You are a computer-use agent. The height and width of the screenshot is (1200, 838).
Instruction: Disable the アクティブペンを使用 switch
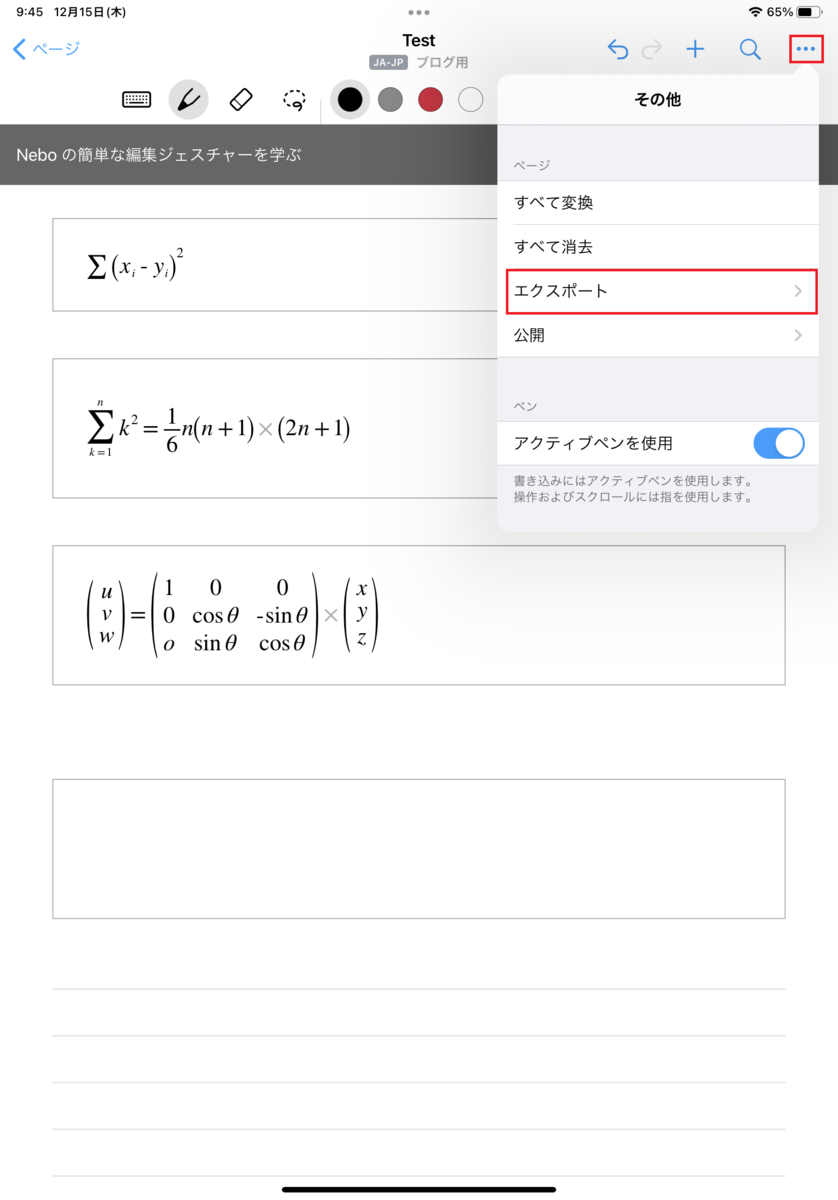coord(778,443)
